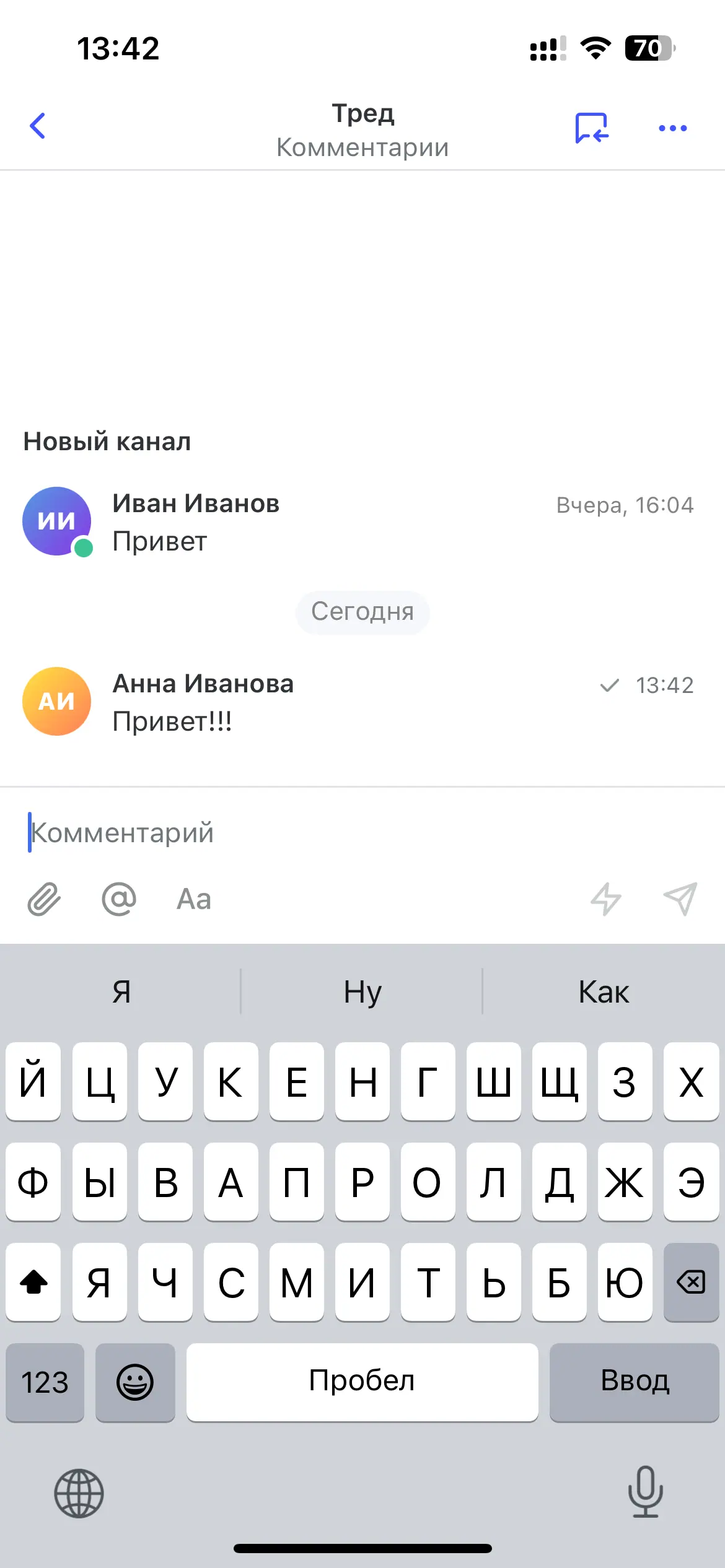
Task: Send the comment with paper plane
Action: 680,899
